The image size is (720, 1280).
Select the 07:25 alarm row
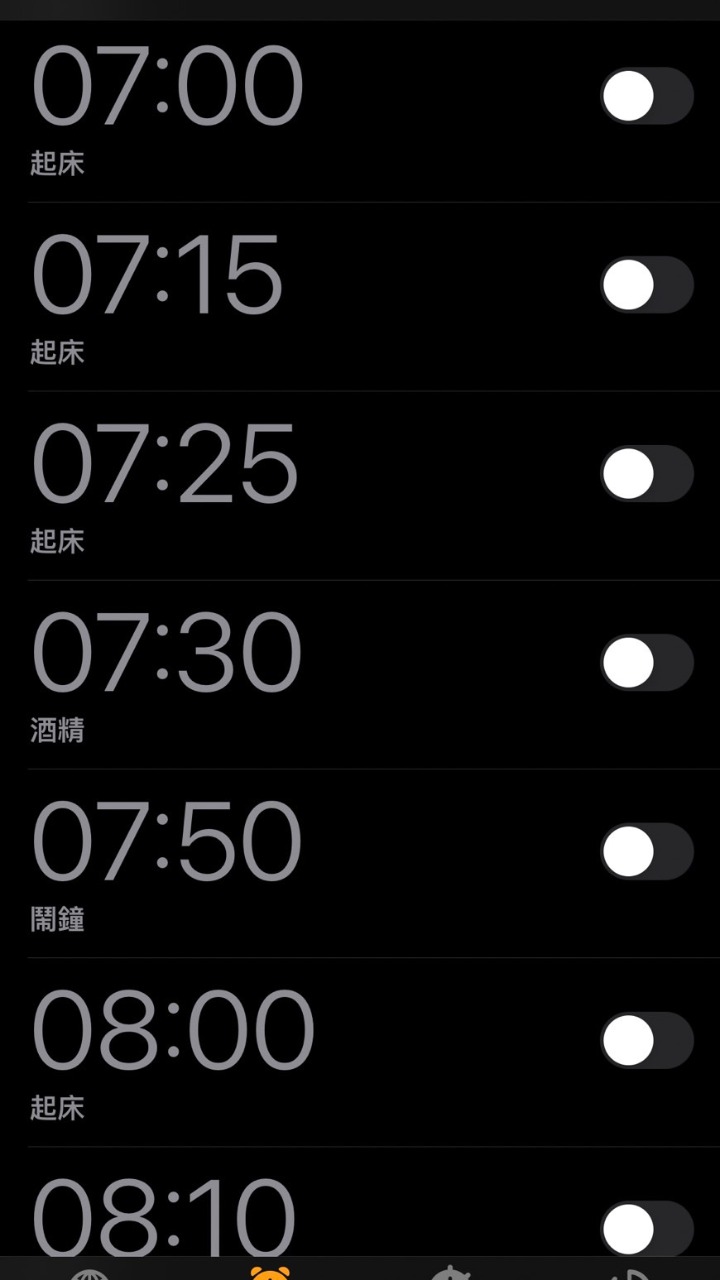(300, 483)
